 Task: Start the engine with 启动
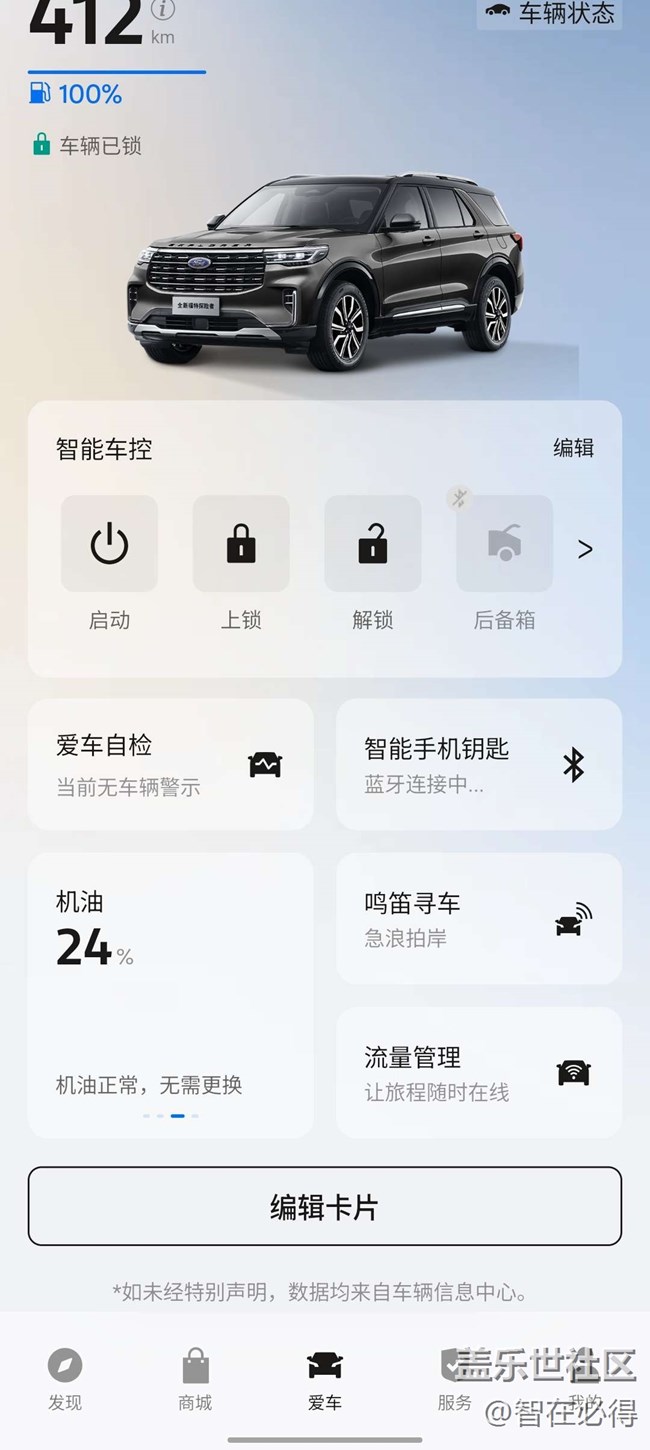click(x=109, y=545)
